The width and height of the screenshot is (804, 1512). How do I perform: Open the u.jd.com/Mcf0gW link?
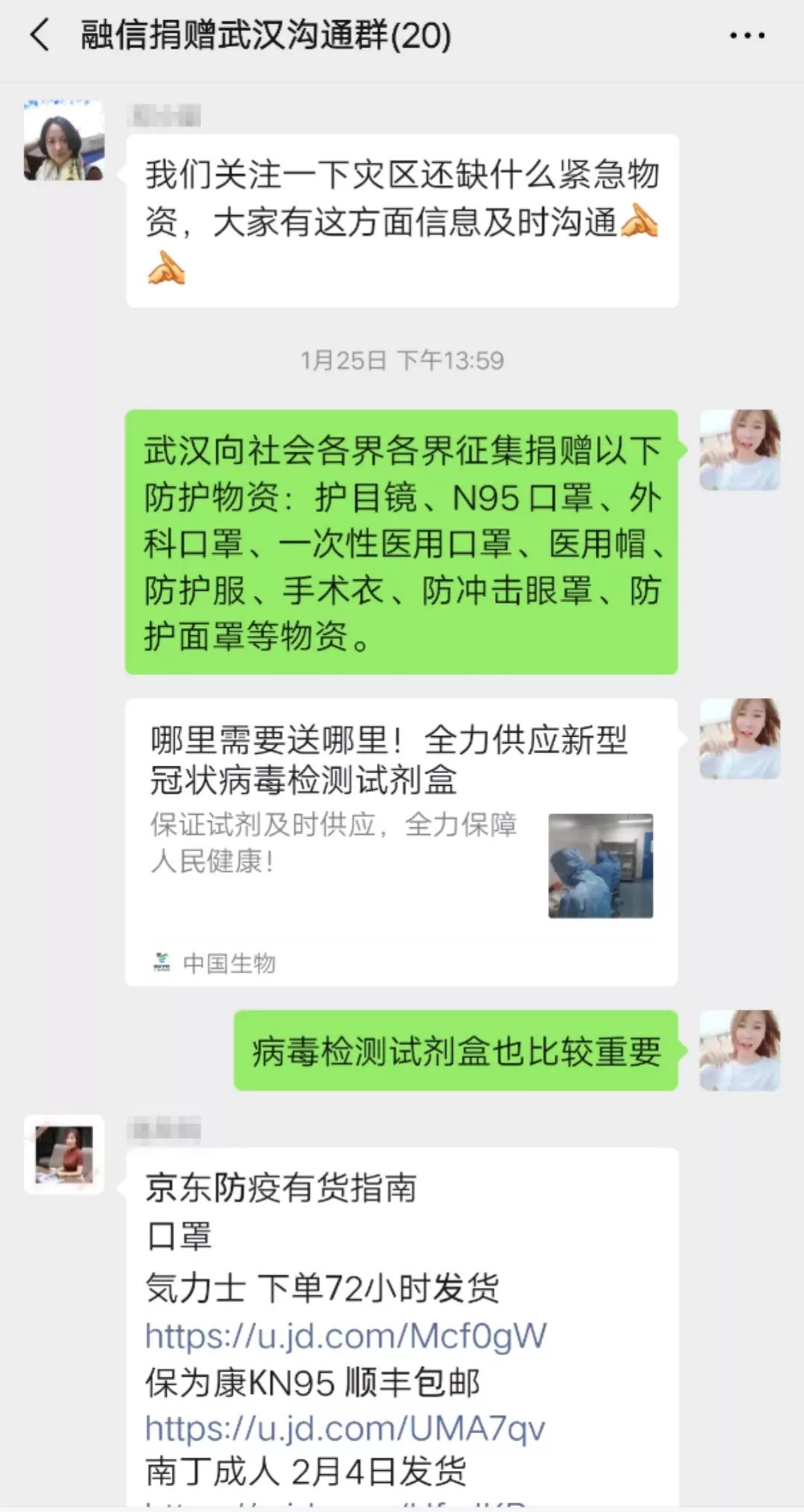[345, 1335]
